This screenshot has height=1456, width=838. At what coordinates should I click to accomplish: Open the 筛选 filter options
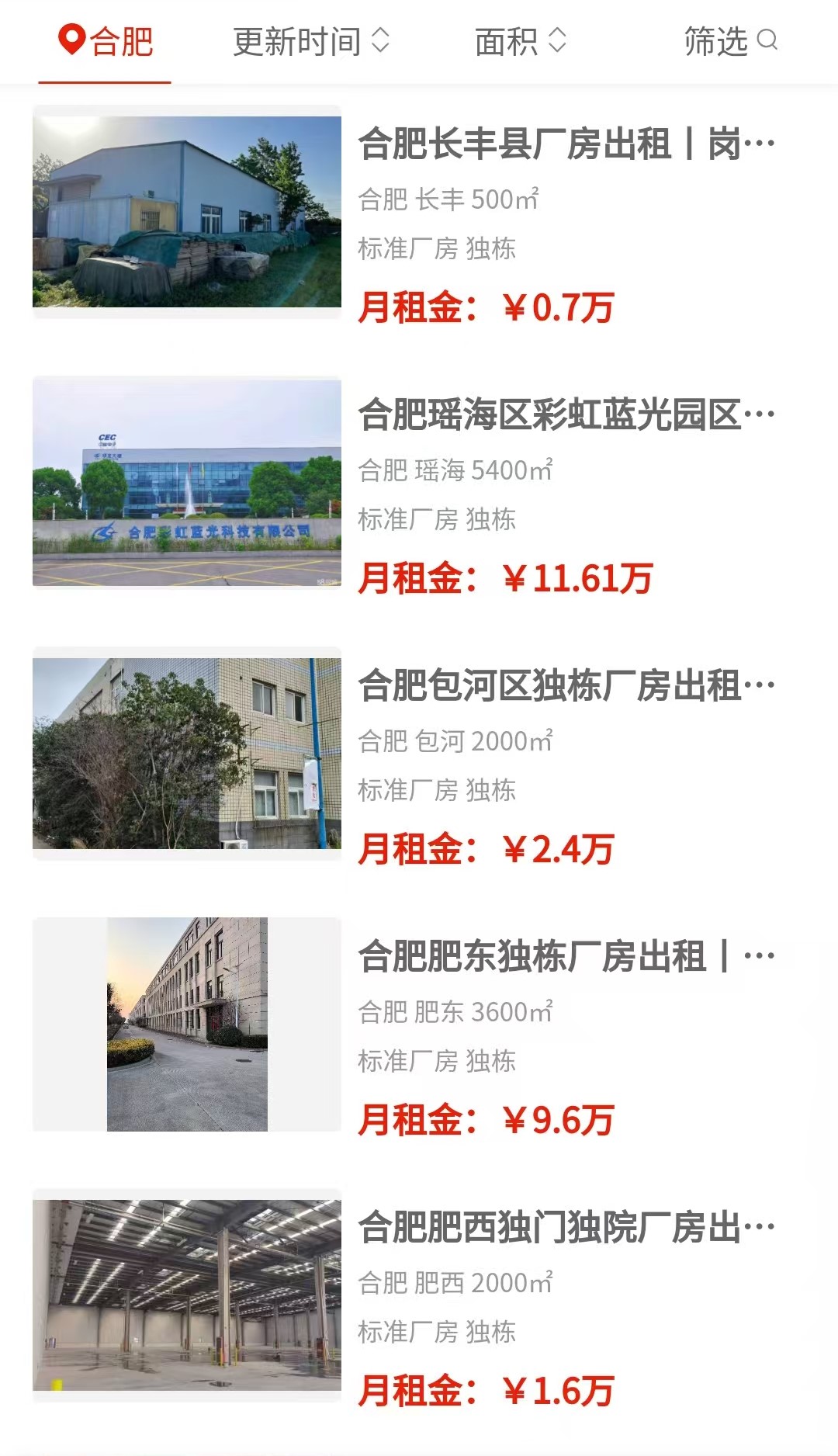click(x=729, y=41)
